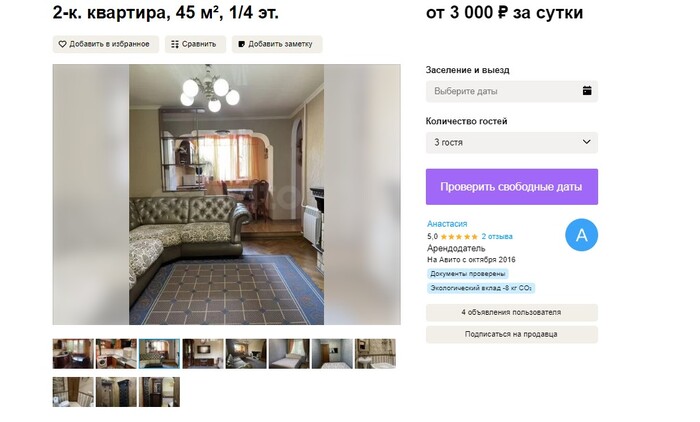Select the thumbnail showing the wall-mounted TV

203,354
